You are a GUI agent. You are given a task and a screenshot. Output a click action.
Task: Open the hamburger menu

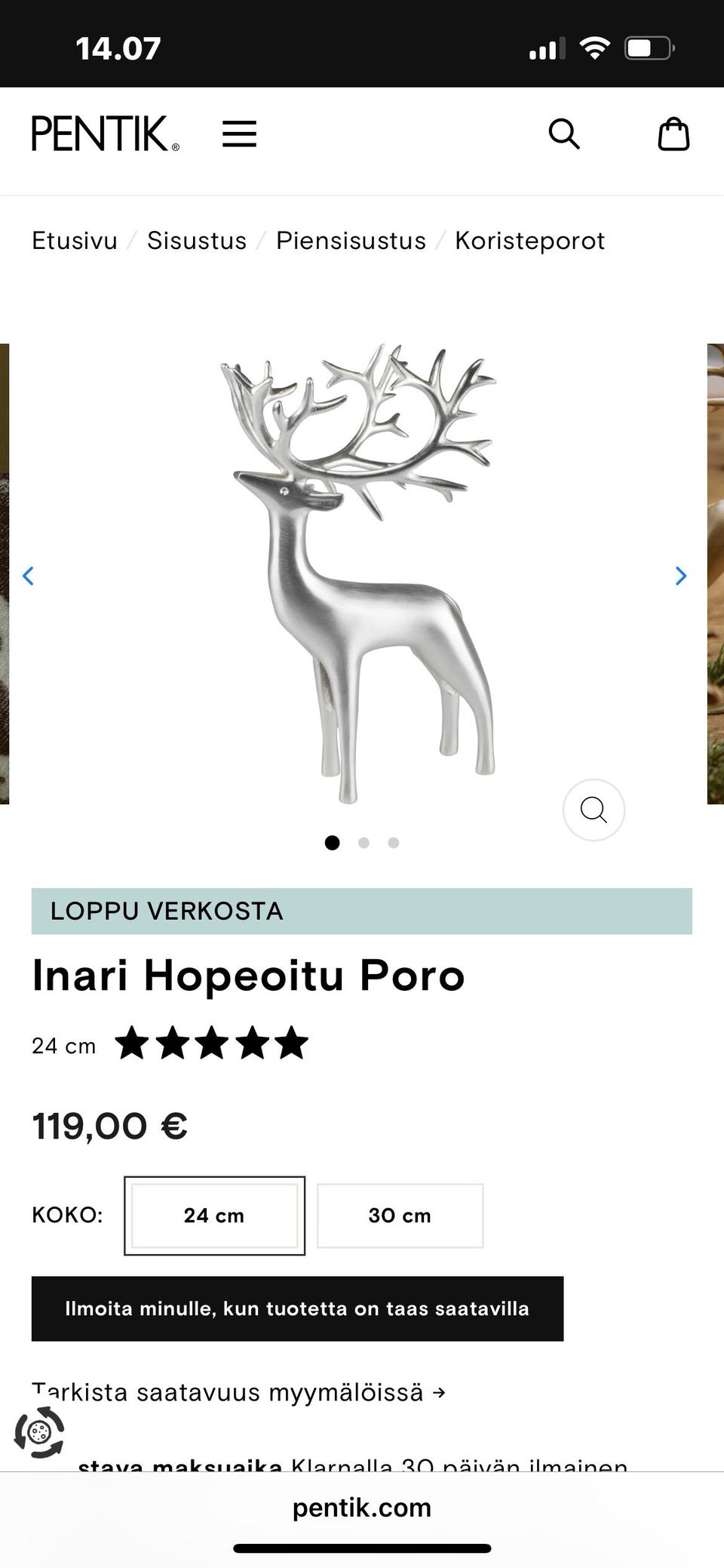pos(239,134)
